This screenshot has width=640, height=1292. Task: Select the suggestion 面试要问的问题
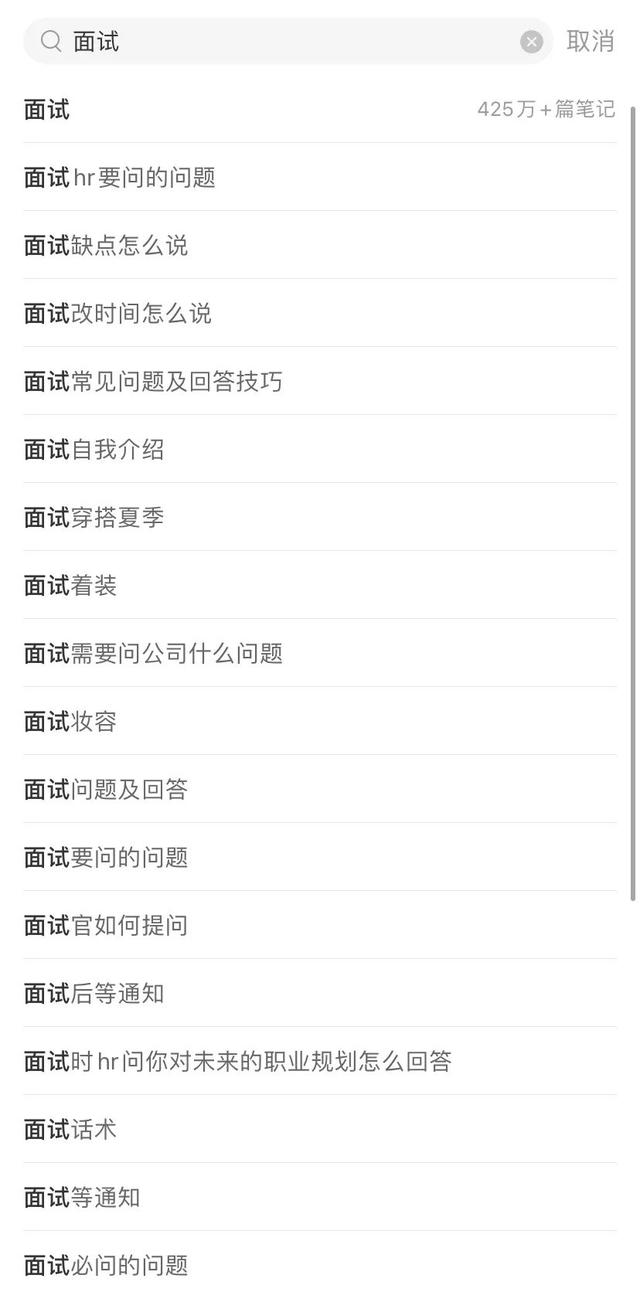coord(319,858)
